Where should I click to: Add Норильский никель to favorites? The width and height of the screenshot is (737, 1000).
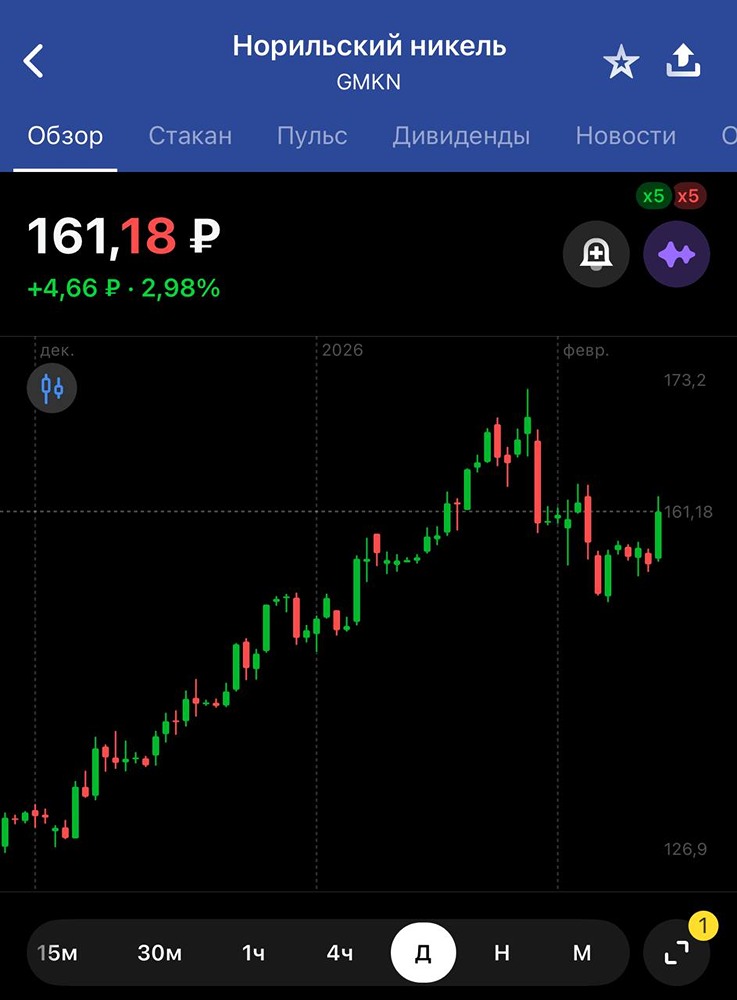point(621,63)
